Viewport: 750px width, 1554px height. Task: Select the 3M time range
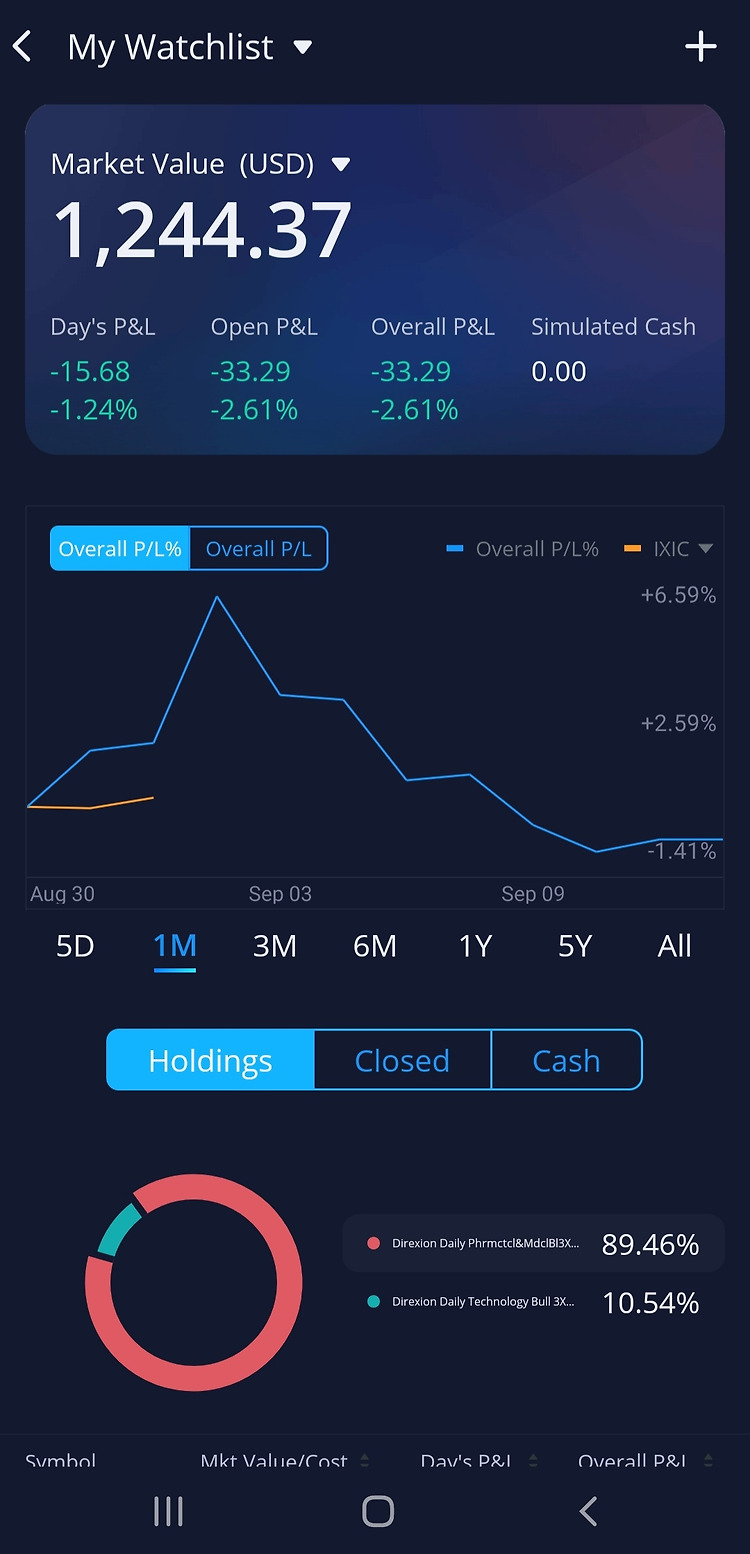tap(274, 945)
